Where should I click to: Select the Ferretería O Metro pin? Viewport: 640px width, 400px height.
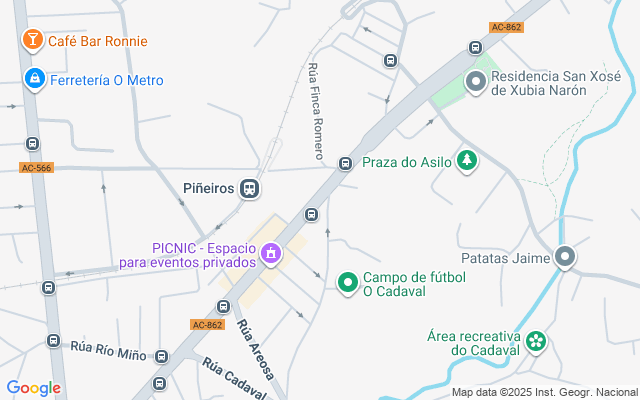point(34,78)
